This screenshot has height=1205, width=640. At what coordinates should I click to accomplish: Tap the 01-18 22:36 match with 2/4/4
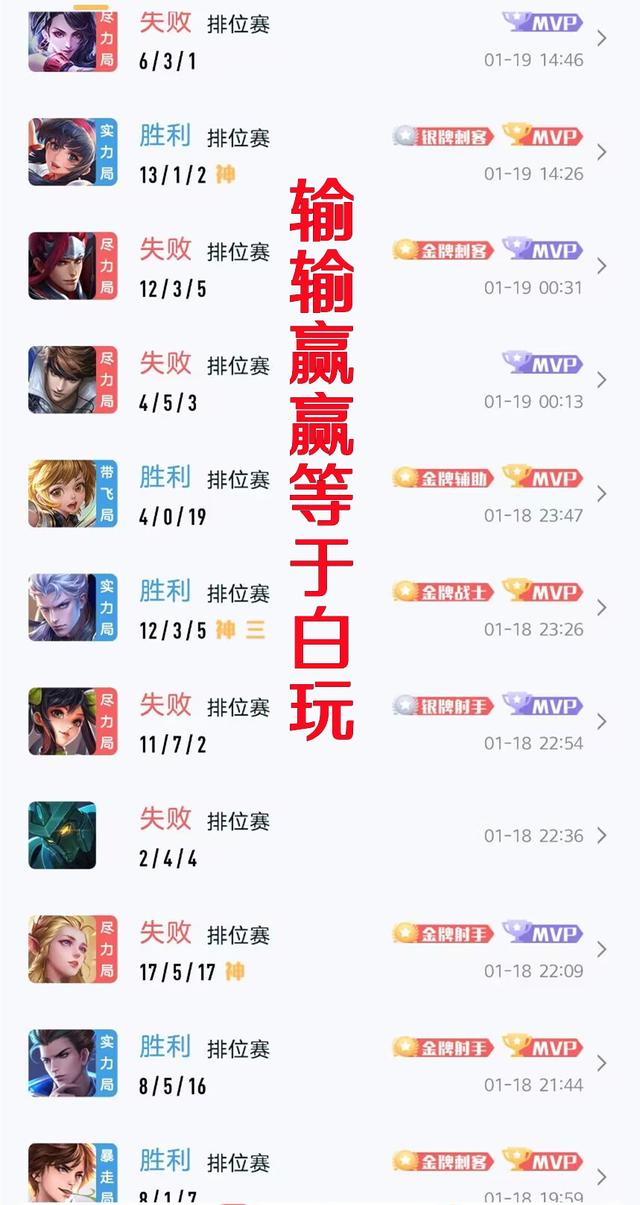point(320,837)
